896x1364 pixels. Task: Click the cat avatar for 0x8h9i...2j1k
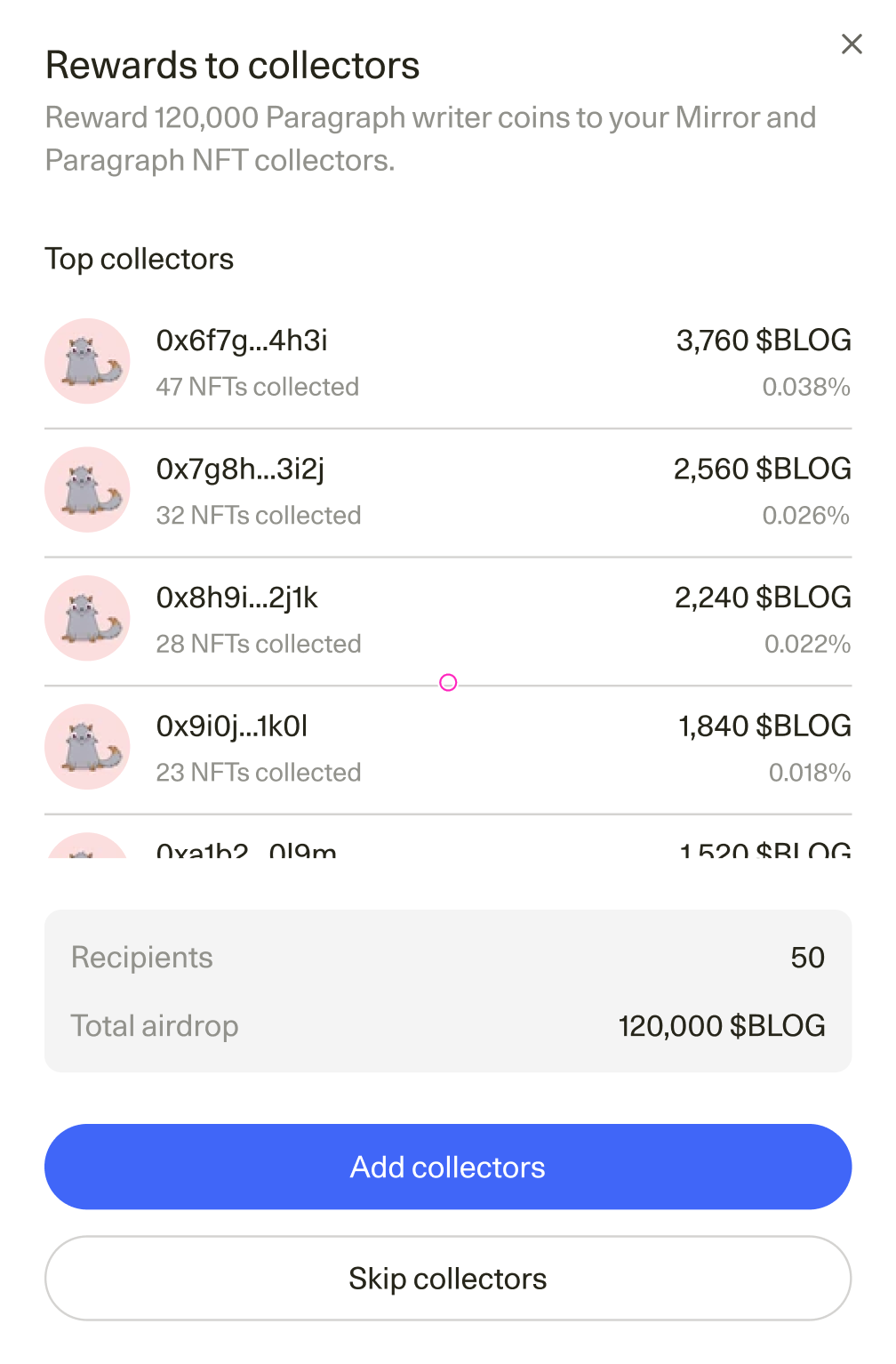click(87, 618)
